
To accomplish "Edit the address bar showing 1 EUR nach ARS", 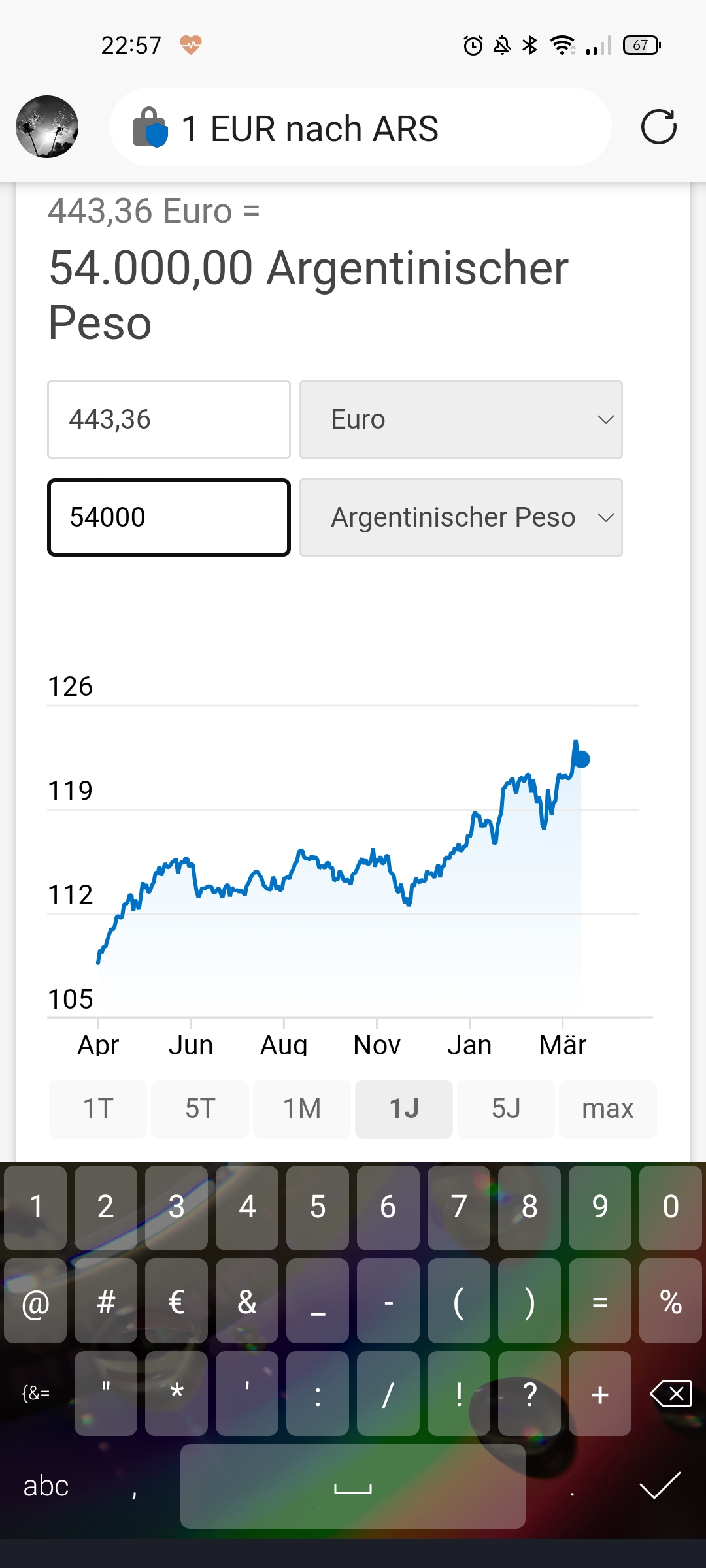I will 360,128.
